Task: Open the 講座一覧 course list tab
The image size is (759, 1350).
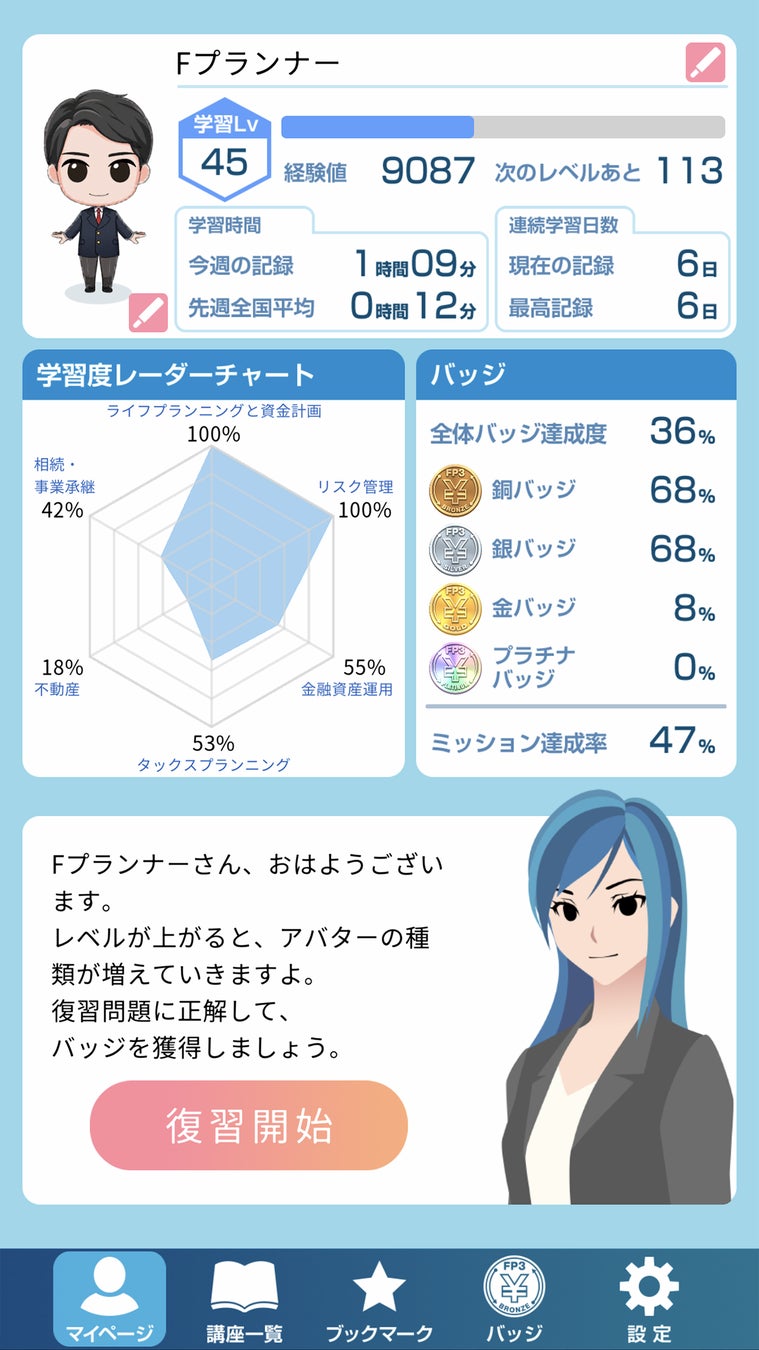Action: [245, 1299]
